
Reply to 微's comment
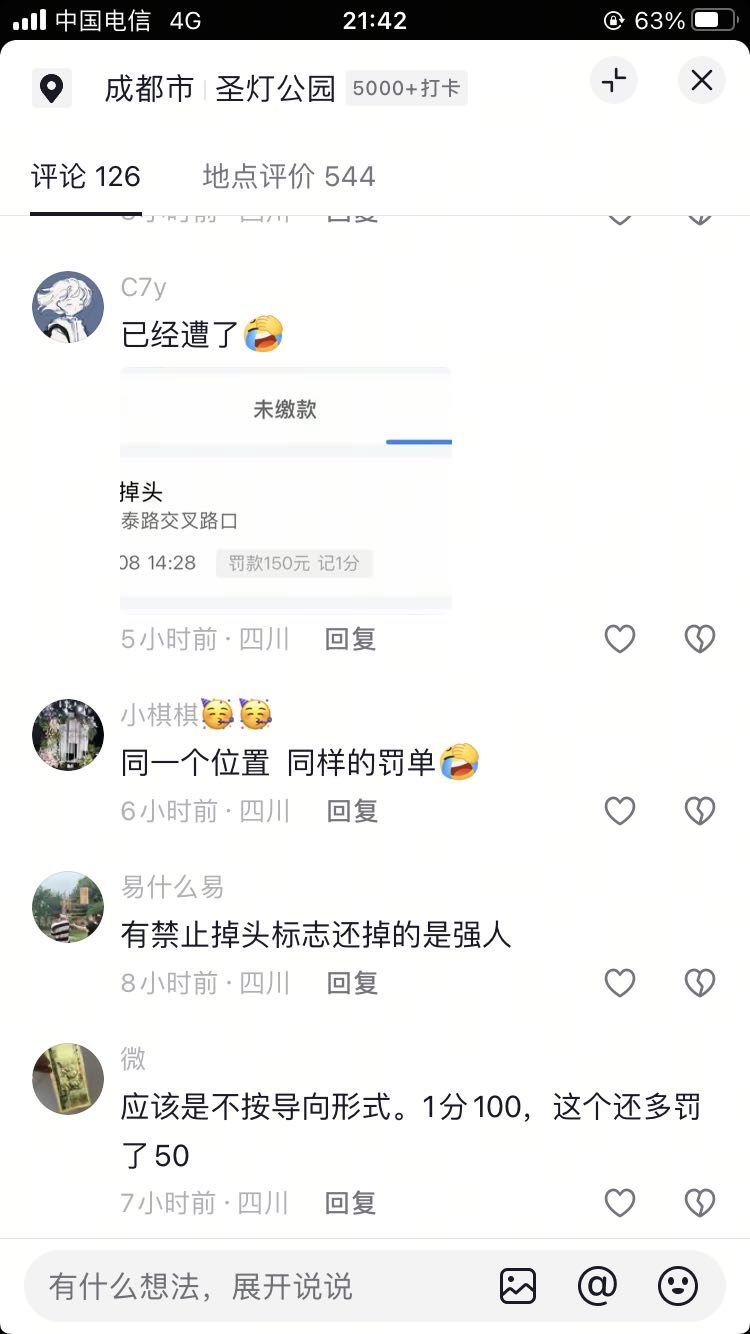coord(351,1202)
